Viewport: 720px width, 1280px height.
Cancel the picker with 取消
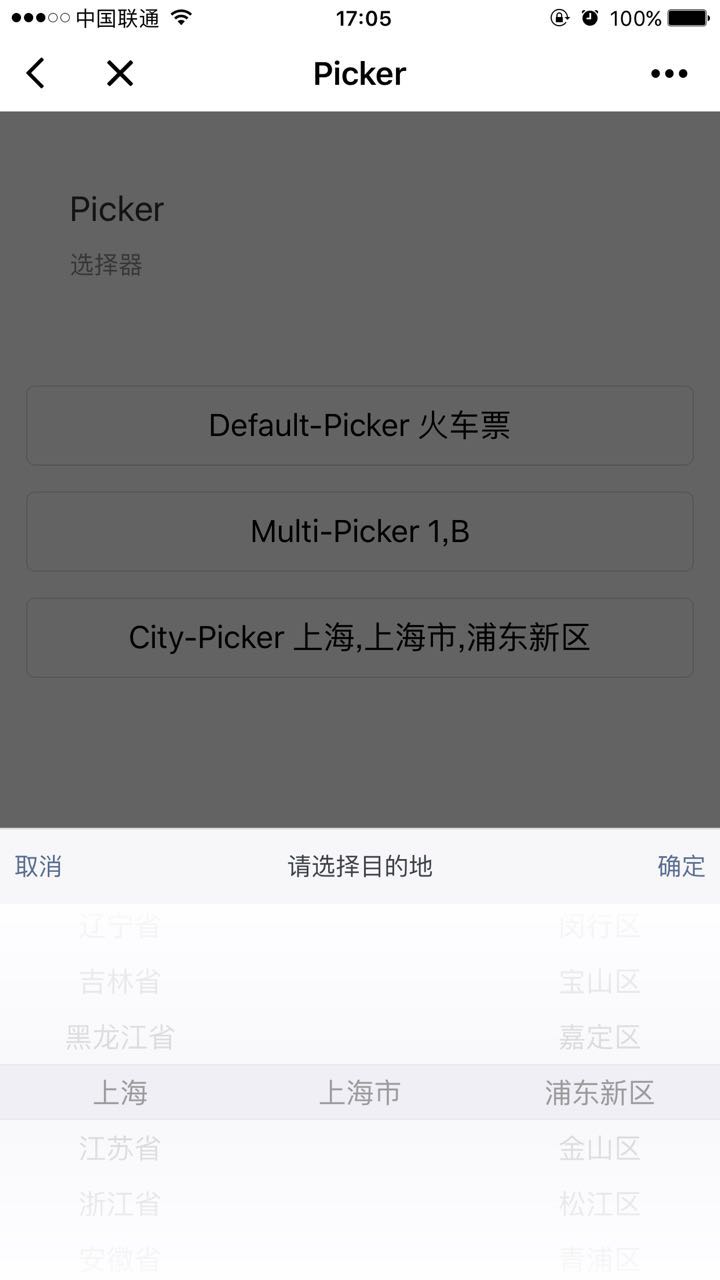pos(38,866)
